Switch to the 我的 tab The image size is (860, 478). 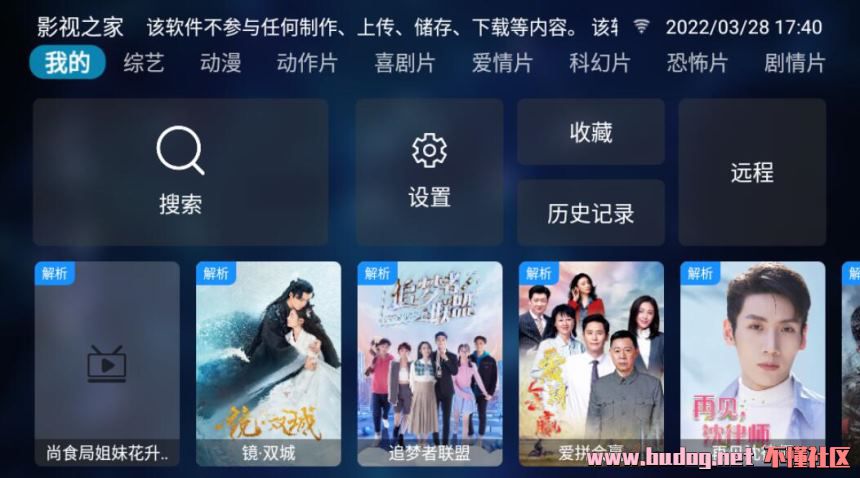point(68,64)
